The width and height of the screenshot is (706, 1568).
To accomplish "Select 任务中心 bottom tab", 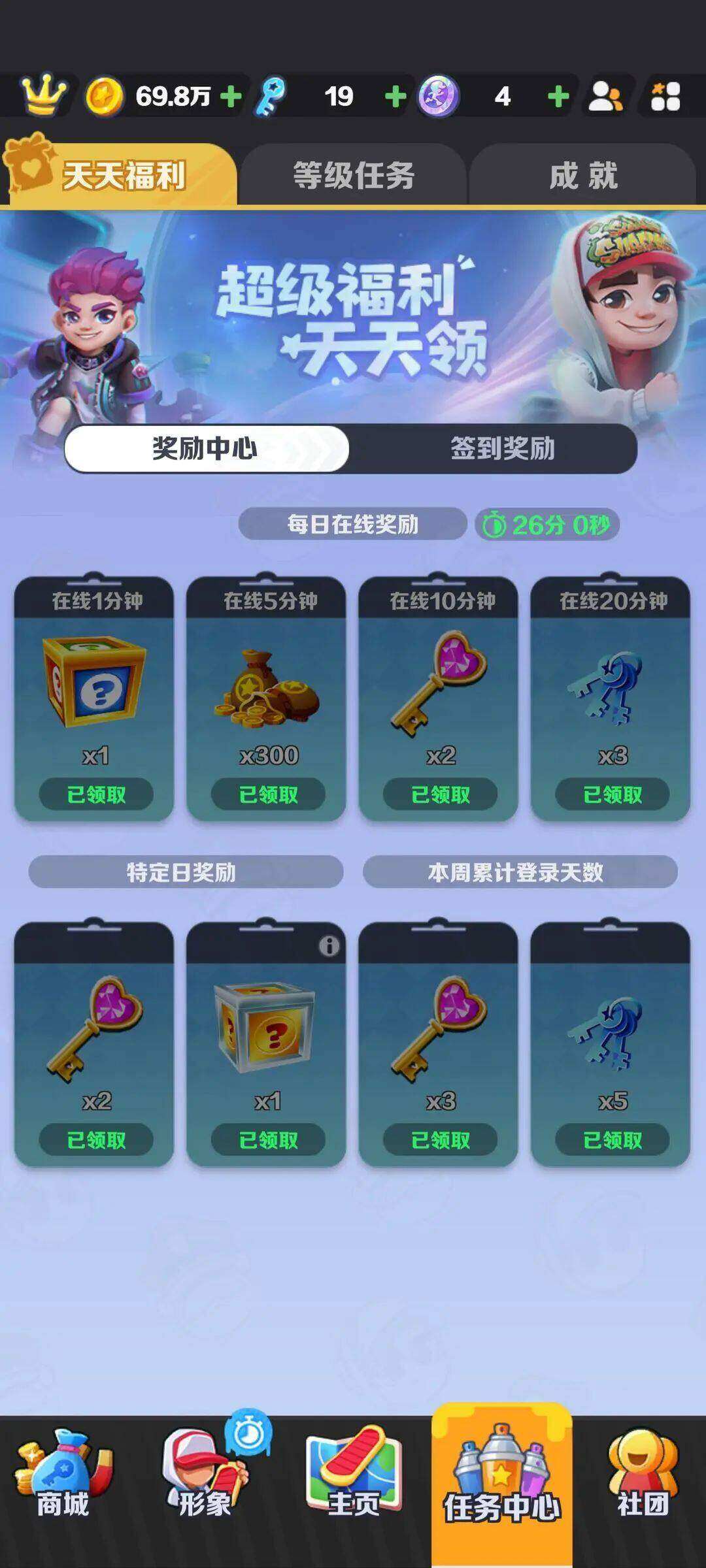I will click(501, 1486).
